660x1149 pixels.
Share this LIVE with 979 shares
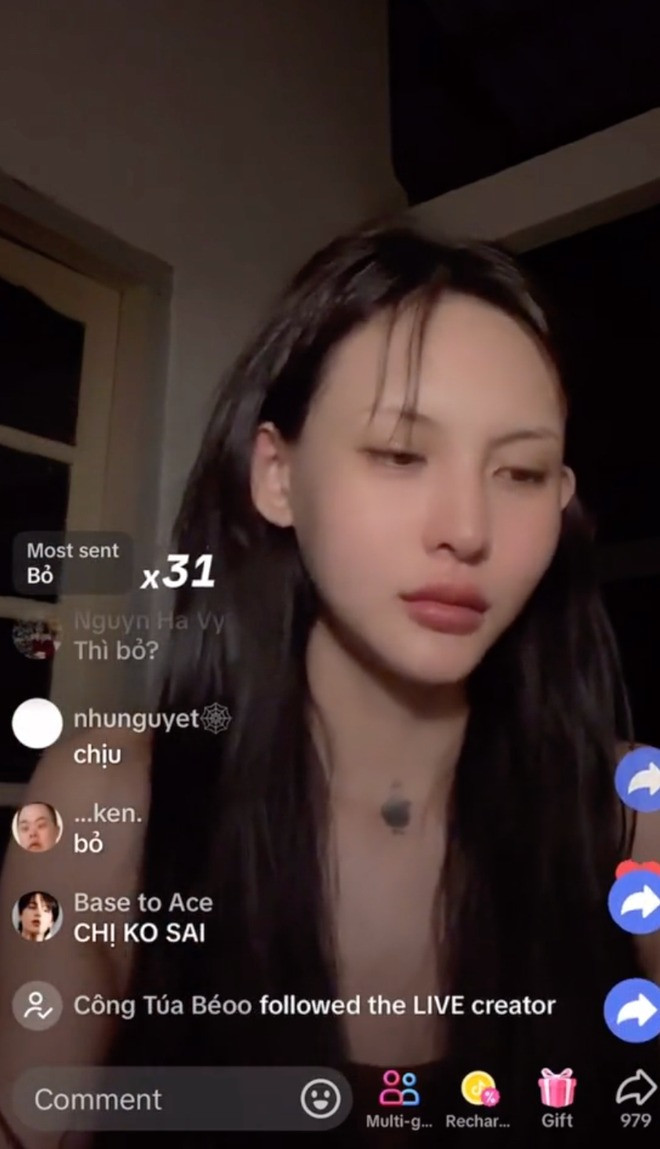tap(635, 1096)
